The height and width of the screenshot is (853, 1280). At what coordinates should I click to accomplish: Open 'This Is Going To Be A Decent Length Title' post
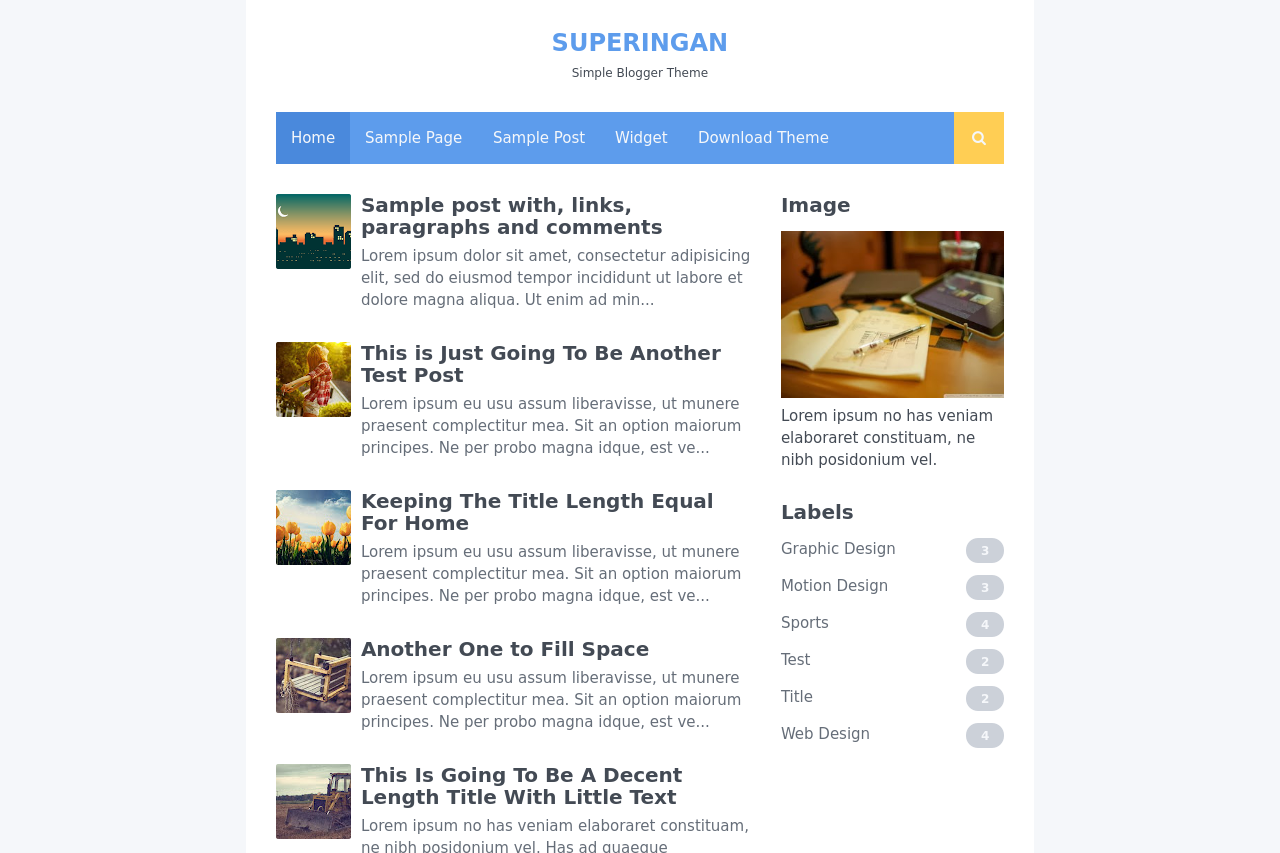click(x=521, y=786)
